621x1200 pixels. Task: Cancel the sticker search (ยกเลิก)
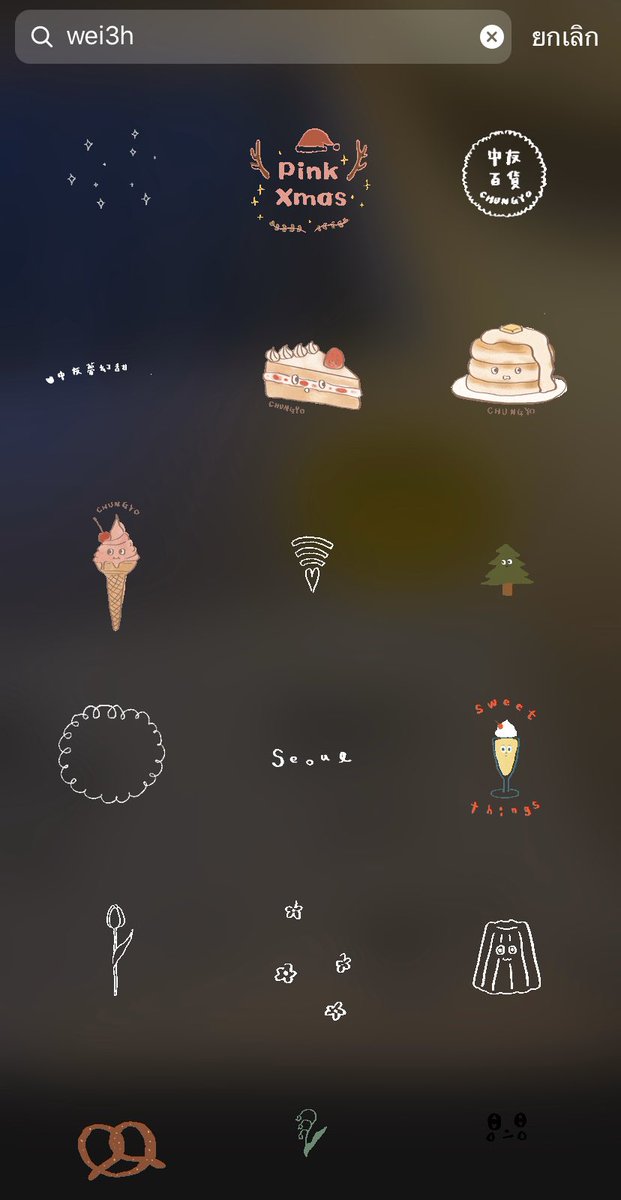pyautogui.click(x=565, y=38)
